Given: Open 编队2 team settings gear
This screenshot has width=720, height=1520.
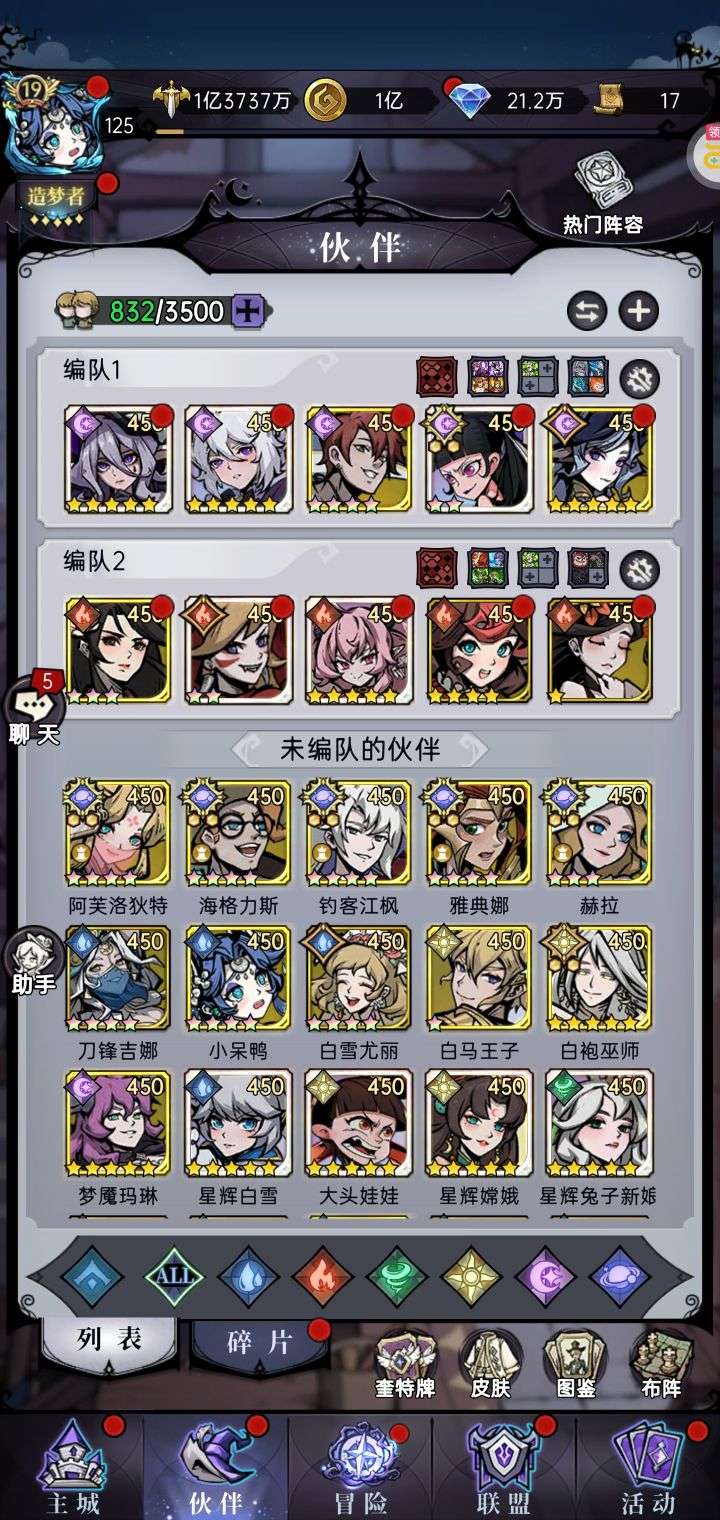Looking at the screenshot, I should [639, 569].
